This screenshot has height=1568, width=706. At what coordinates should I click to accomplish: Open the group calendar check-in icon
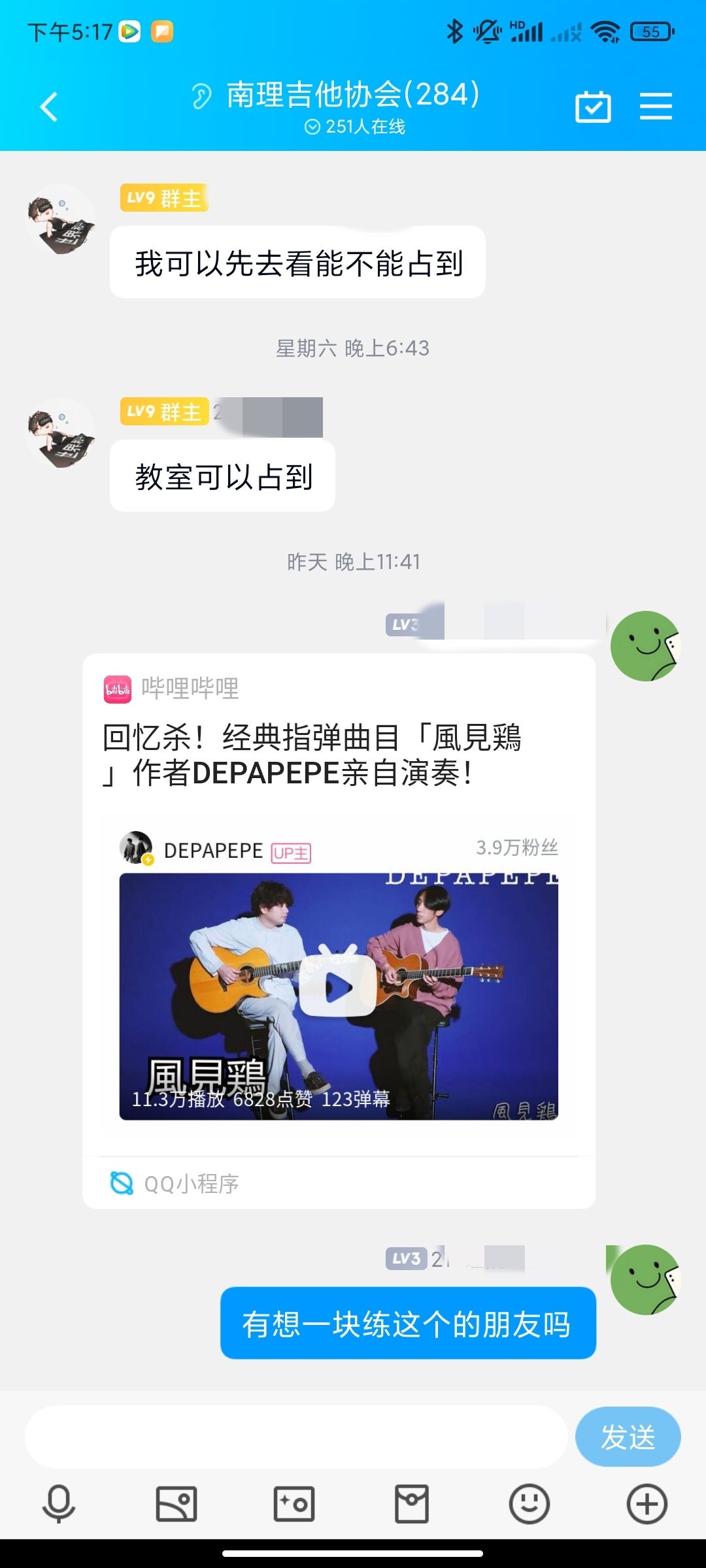[593, 106]
